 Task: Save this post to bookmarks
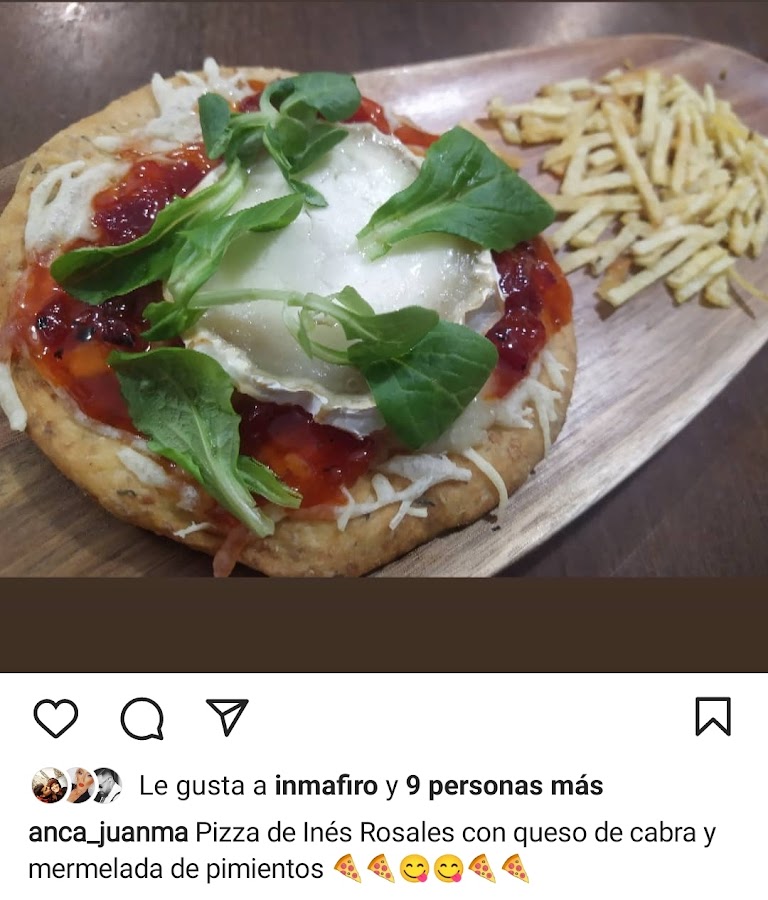coord(712,717)
